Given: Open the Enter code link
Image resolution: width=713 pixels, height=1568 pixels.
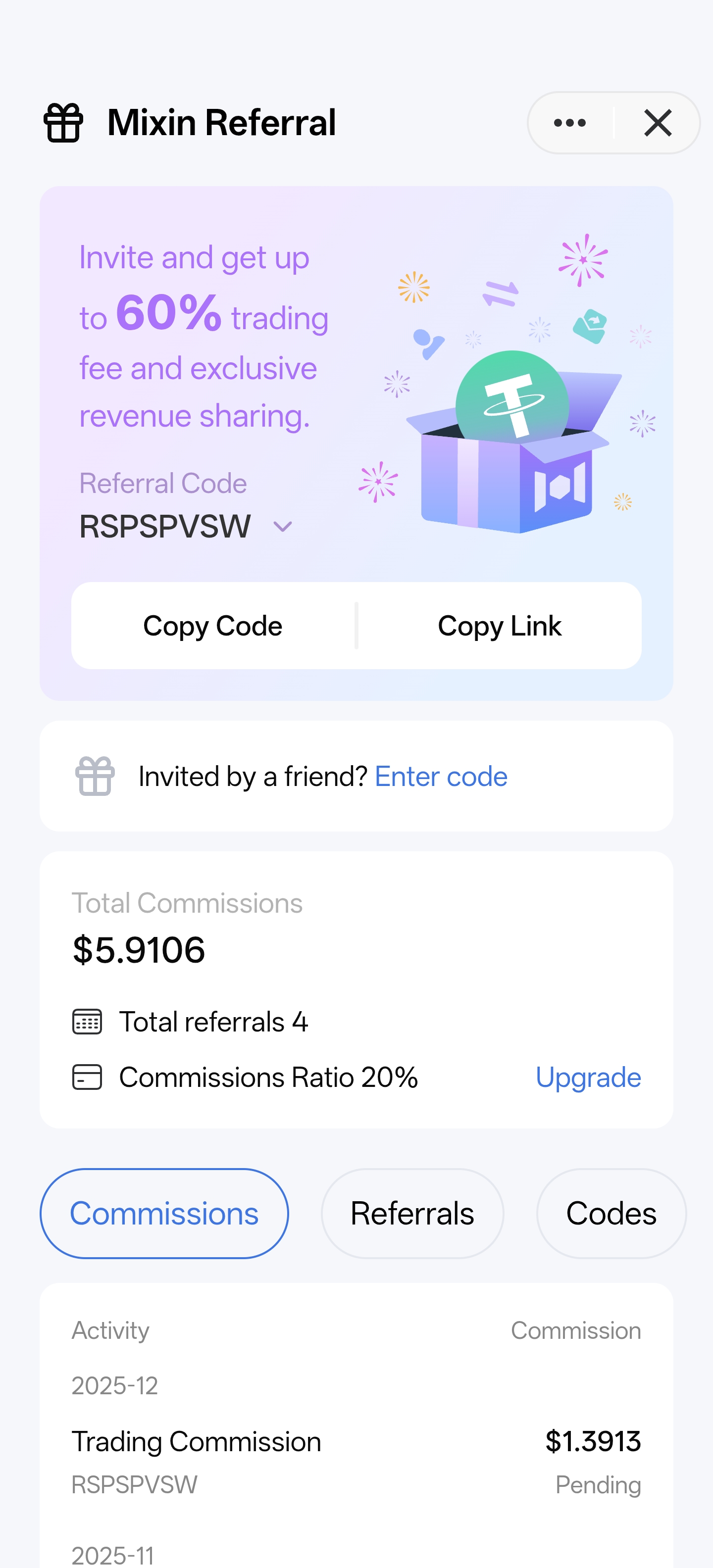Looking at the screenshot, I should (441, 776).
